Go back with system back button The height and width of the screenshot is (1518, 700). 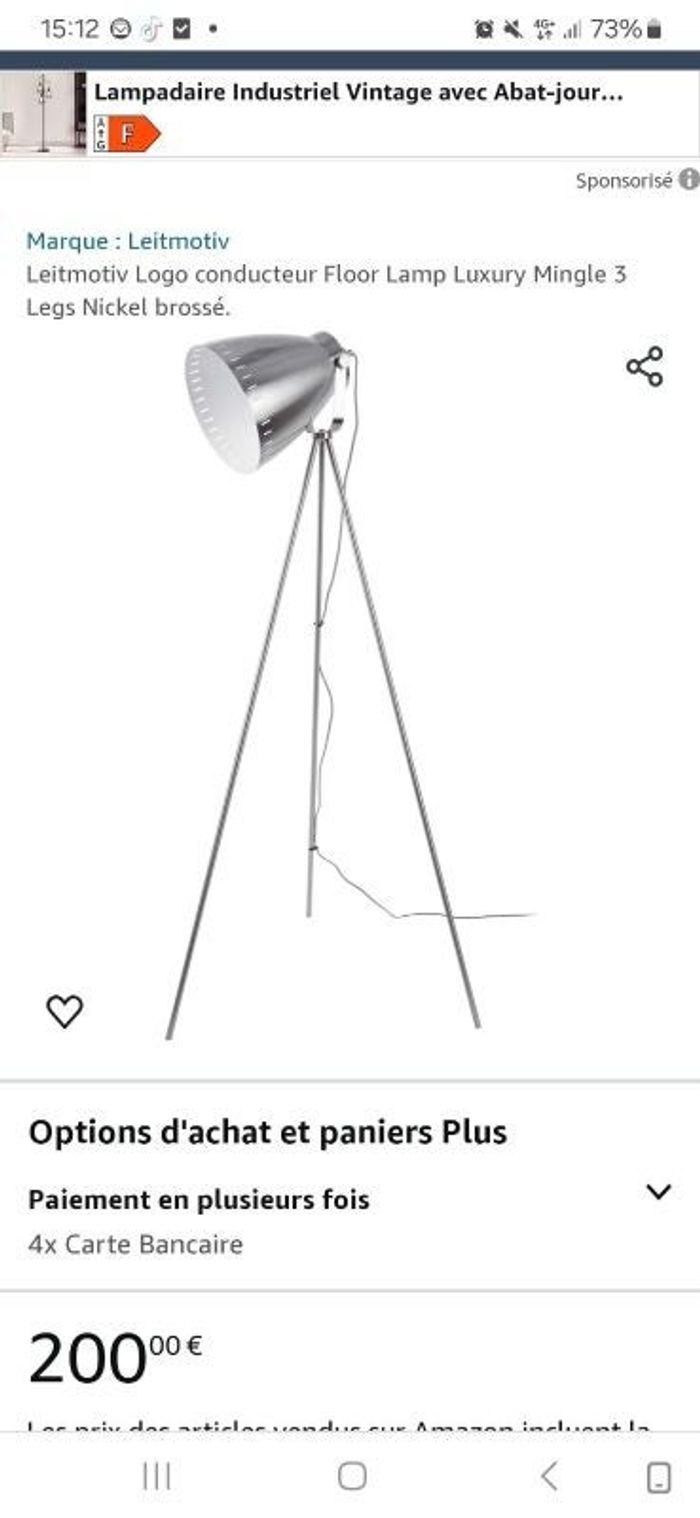pos(549,1476)
